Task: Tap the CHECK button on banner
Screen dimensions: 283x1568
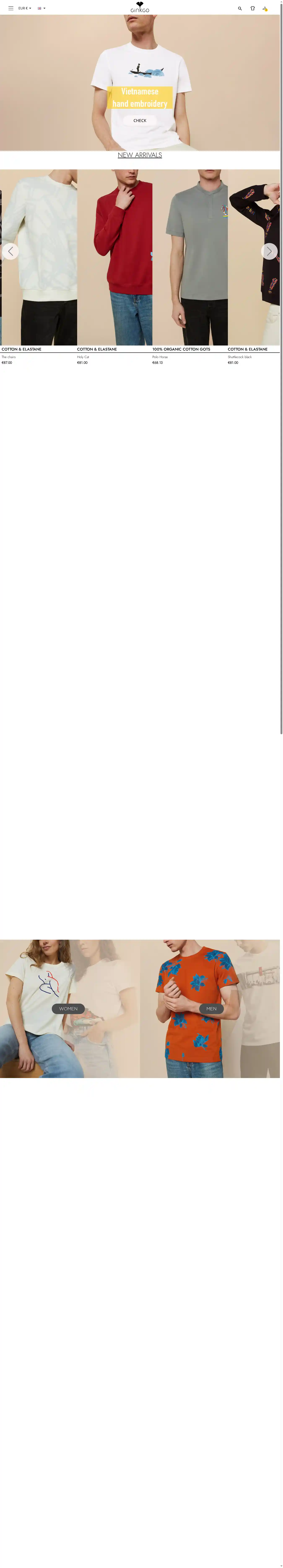Action: [140, 121]
